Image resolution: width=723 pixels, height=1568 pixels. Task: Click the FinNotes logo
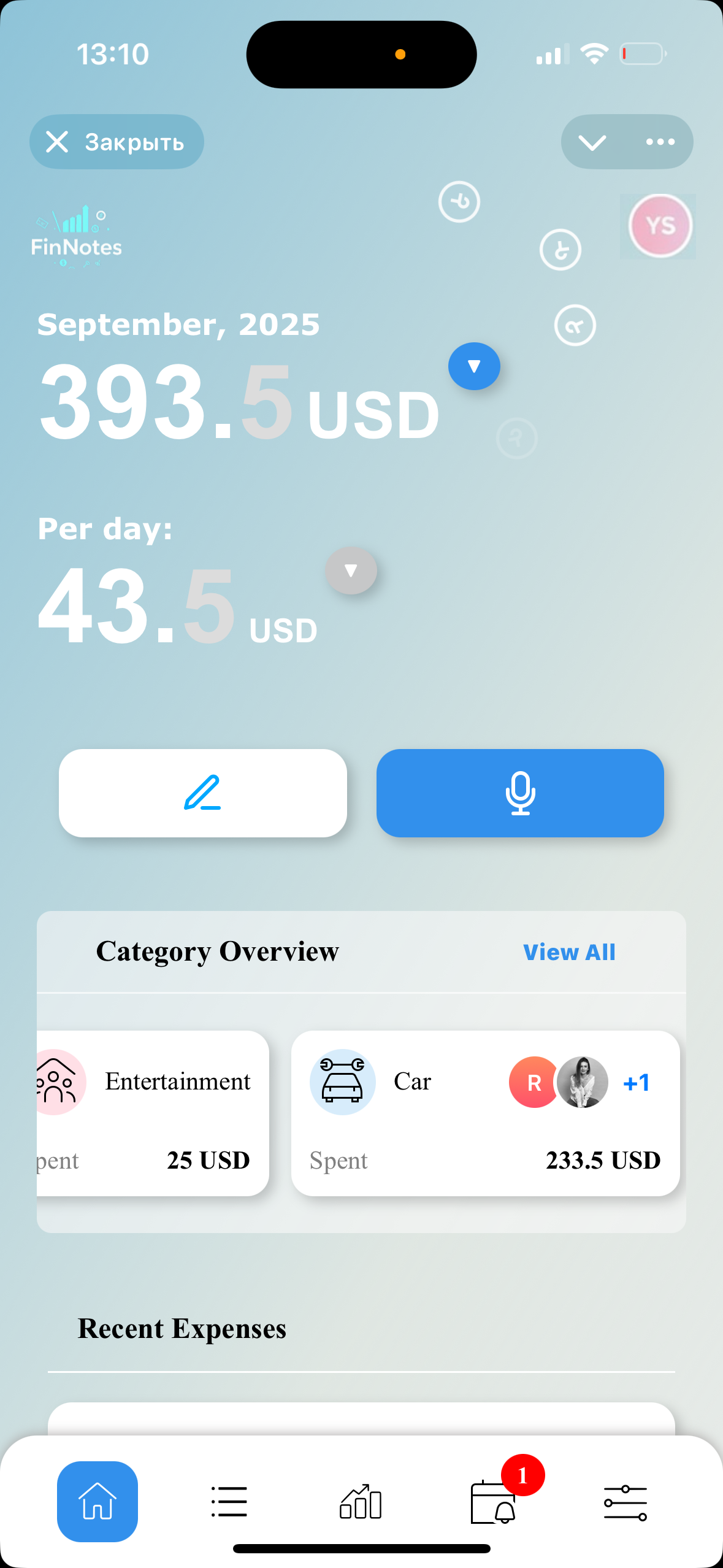click(x=77, y=233)
